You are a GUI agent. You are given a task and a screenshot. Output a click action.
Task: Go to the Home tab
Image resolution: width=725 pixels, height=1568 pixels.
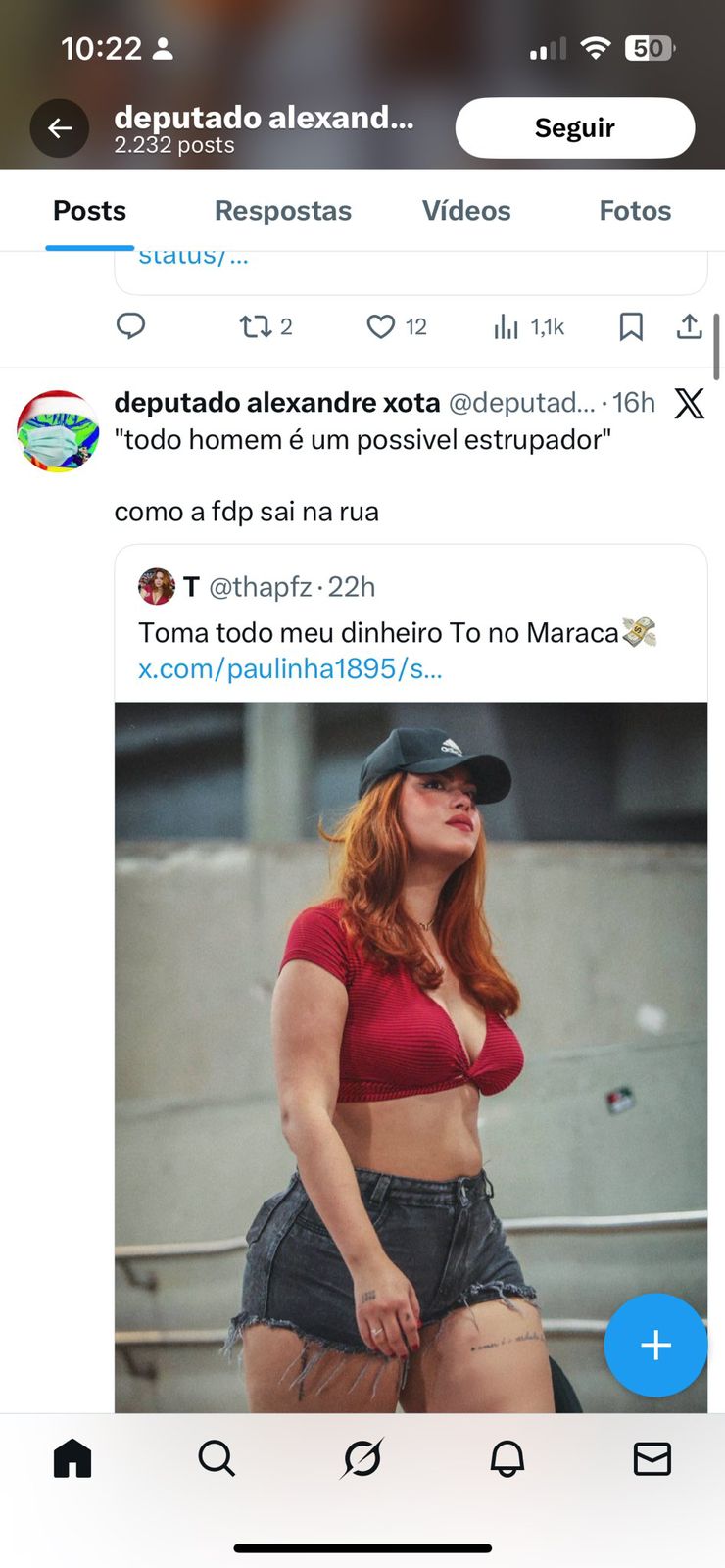(x=72, y=1458)
